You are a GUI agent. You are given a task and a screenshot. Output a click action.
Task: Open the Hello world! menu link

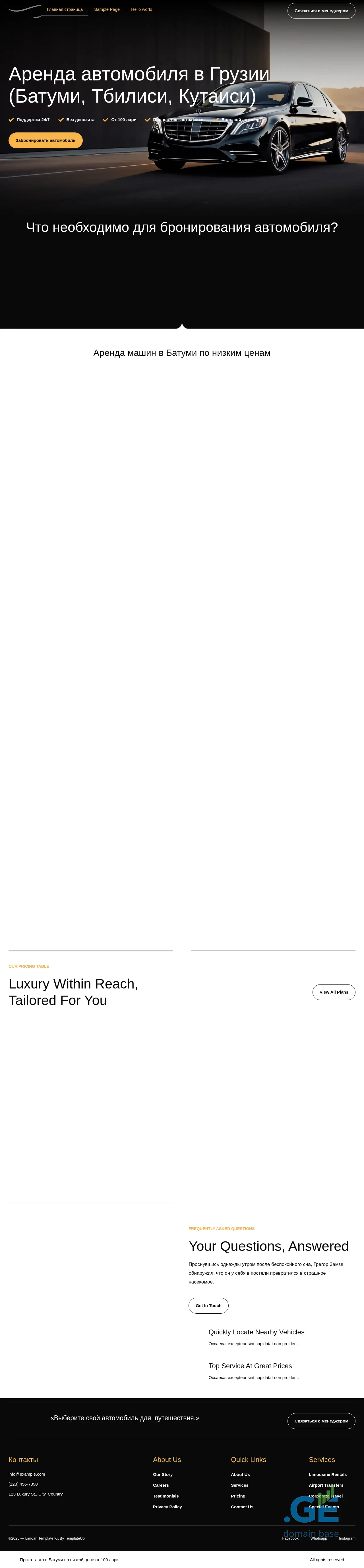(x=142, y=10)
